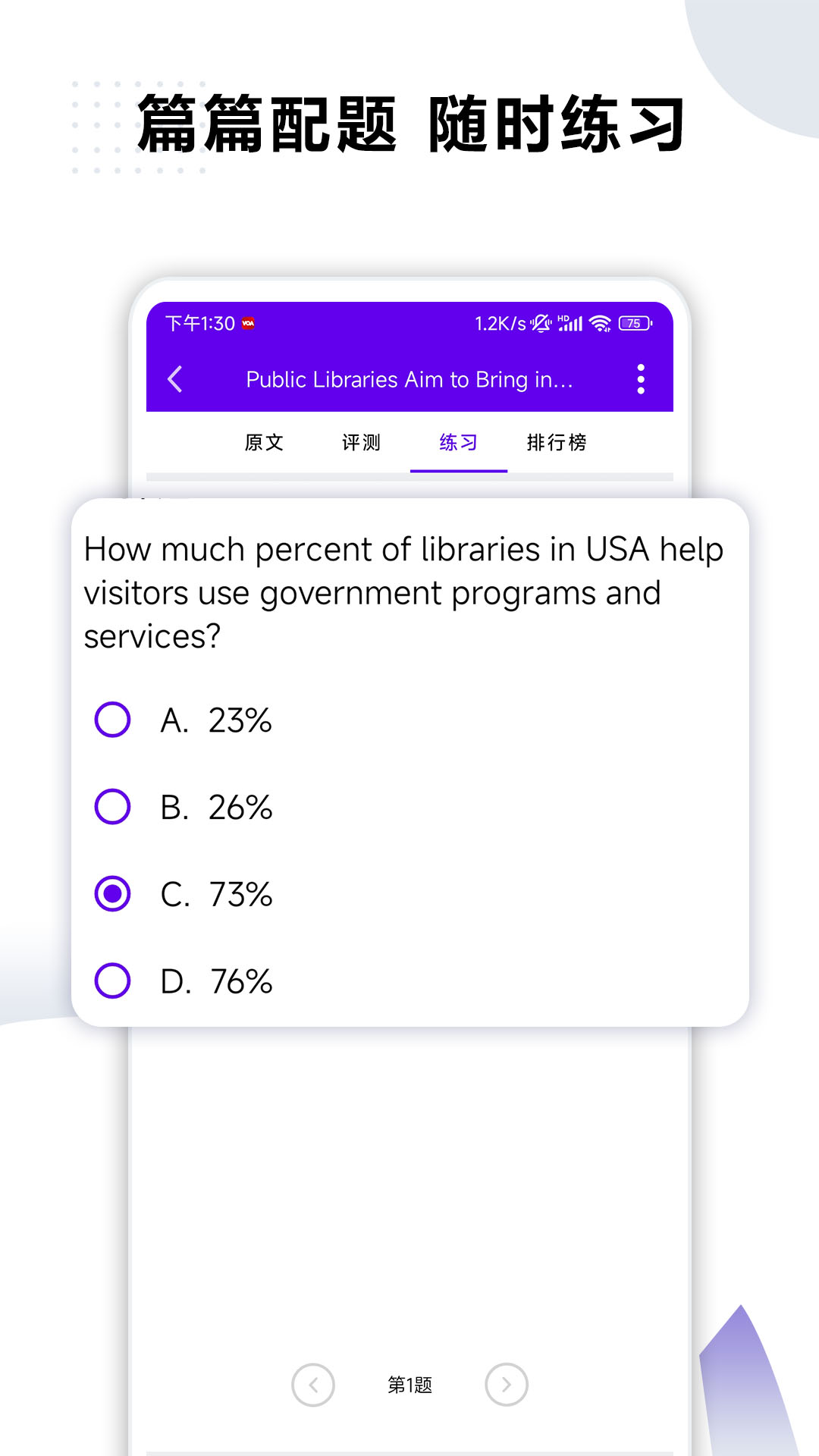Tap the back arrow in the purple header
The height and width of the screenshot is (1456, 819).
click(175, 379)
